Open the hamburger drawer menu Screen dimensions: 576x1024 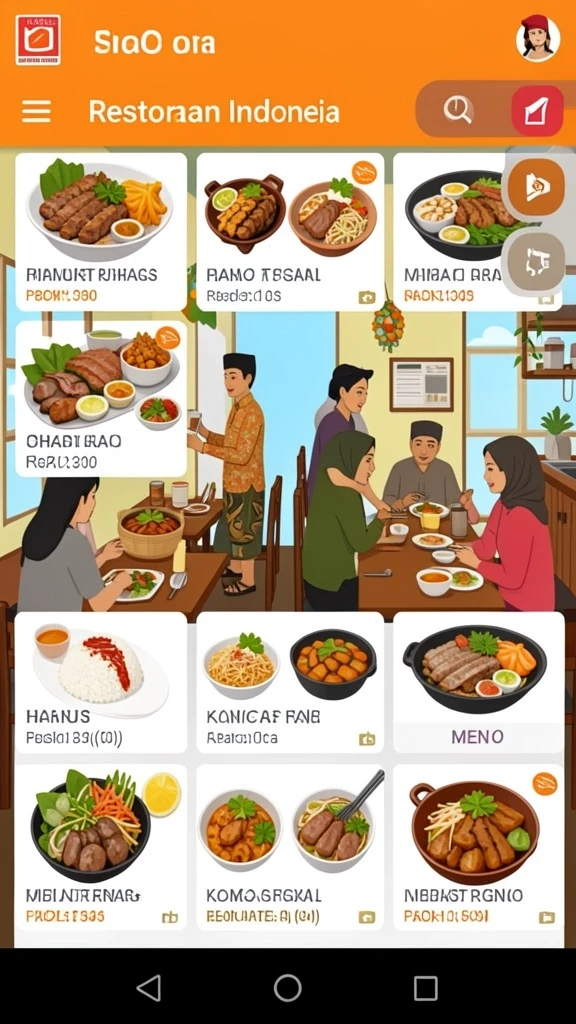coord(36,111)
